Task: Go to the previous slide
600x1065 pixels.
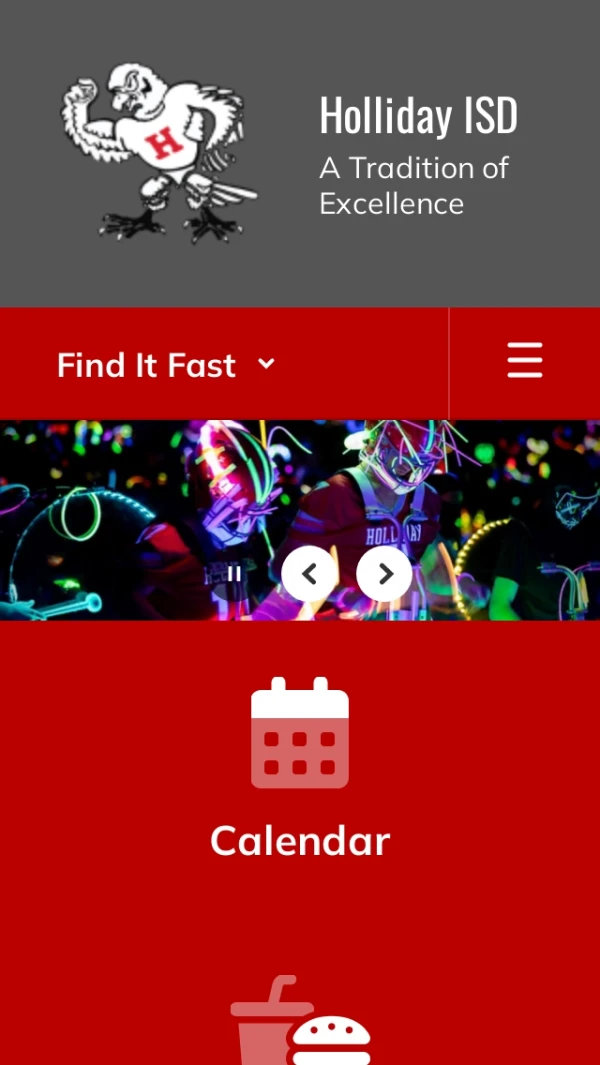Action: tap(309, 574)
